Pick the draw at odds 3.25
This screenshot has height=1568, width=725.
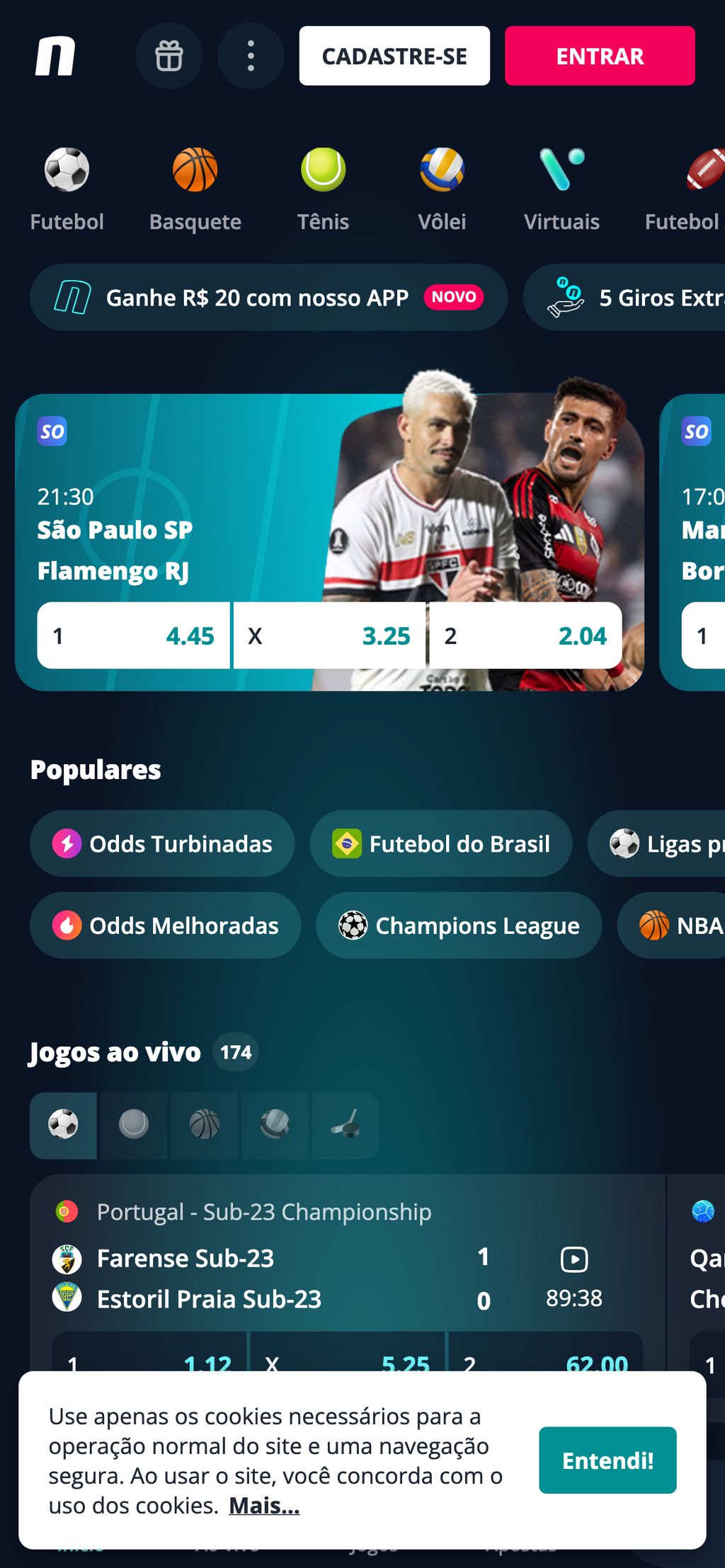[x=329, y=635]
